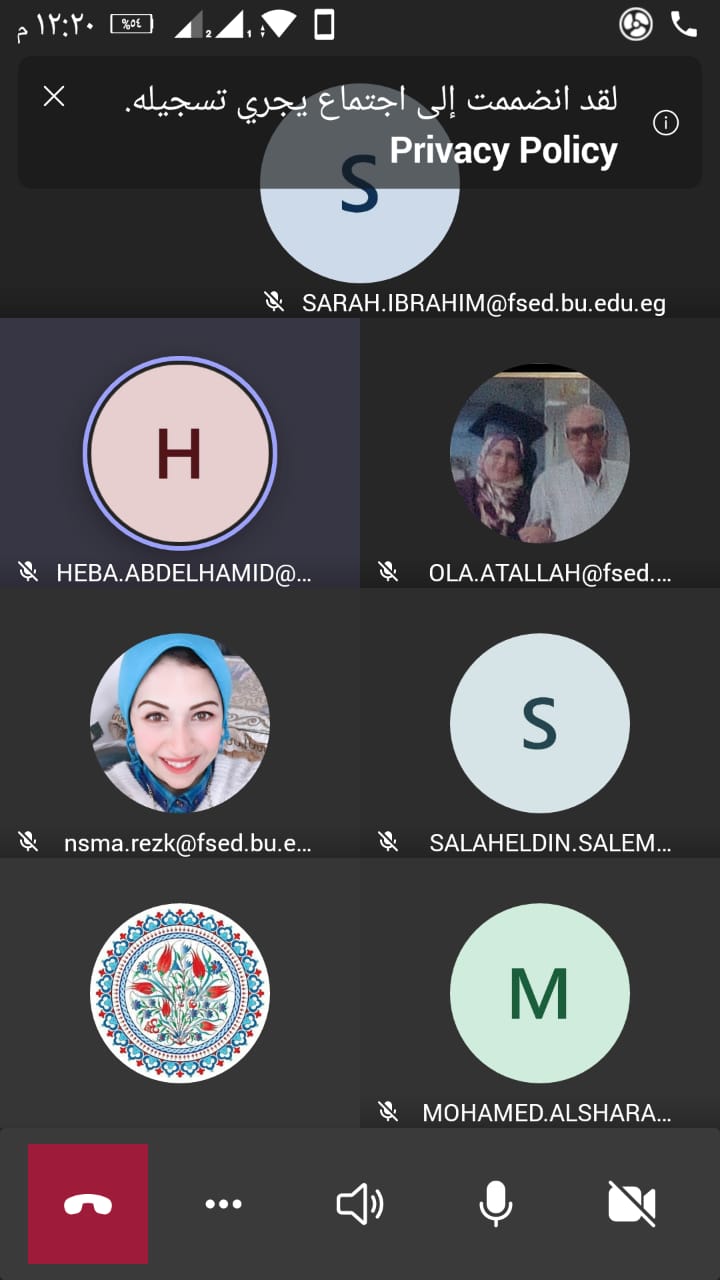Select OLA.ATALLAH participant tile
Image resolution: width=720 pixels, height=1280 pixels.
tap(540, 452)
